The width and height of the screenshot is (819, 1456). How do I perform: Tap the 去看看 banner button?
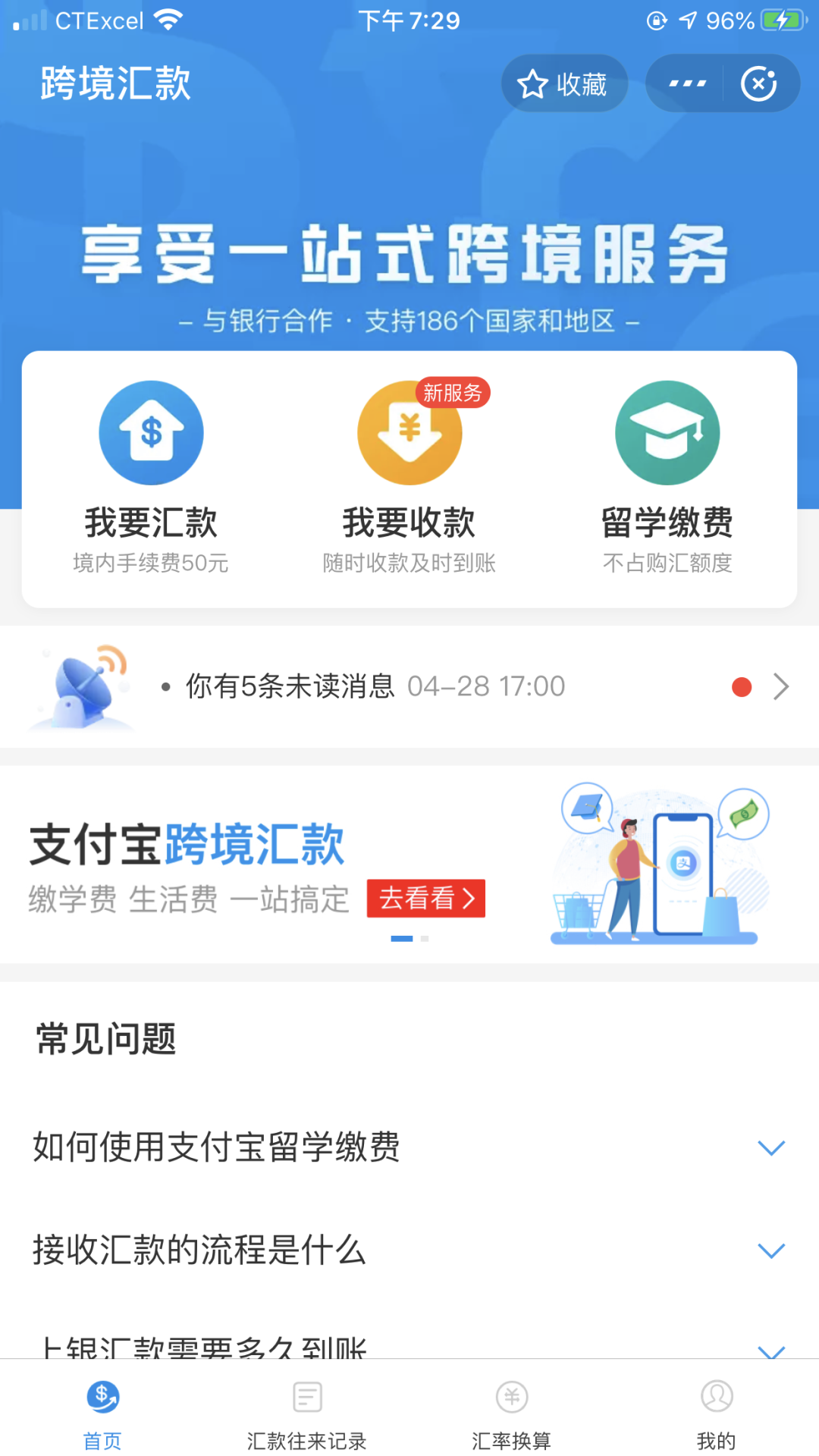tap(426, 899)
